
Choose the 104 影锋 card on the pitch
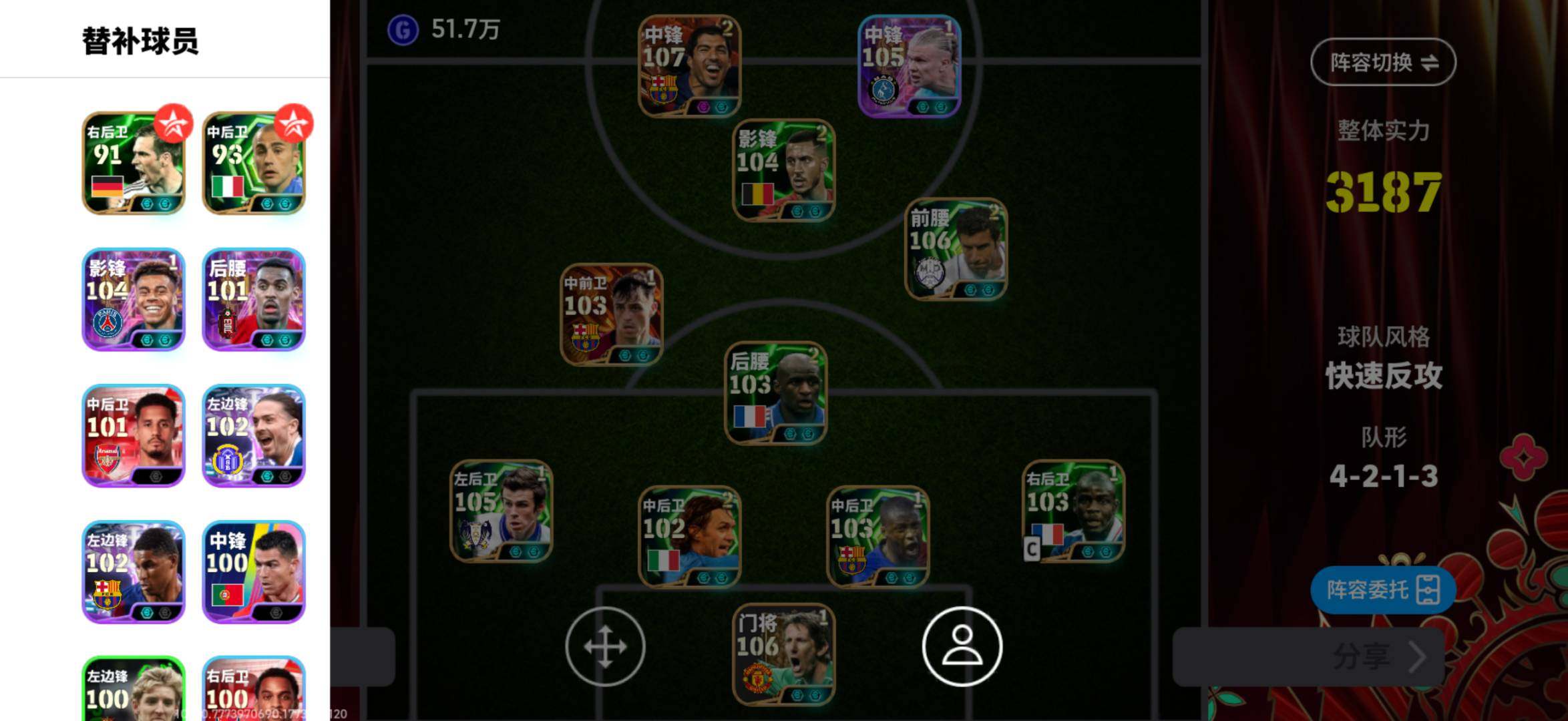783,170
